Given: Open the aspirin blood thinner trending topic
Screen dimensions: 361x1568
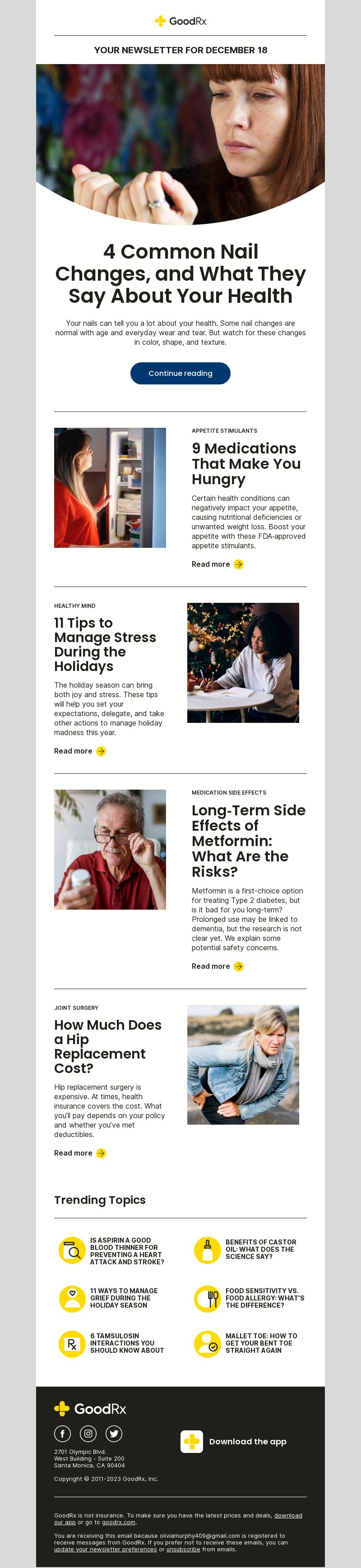Looking at the screenshot, I should 127,1251.
